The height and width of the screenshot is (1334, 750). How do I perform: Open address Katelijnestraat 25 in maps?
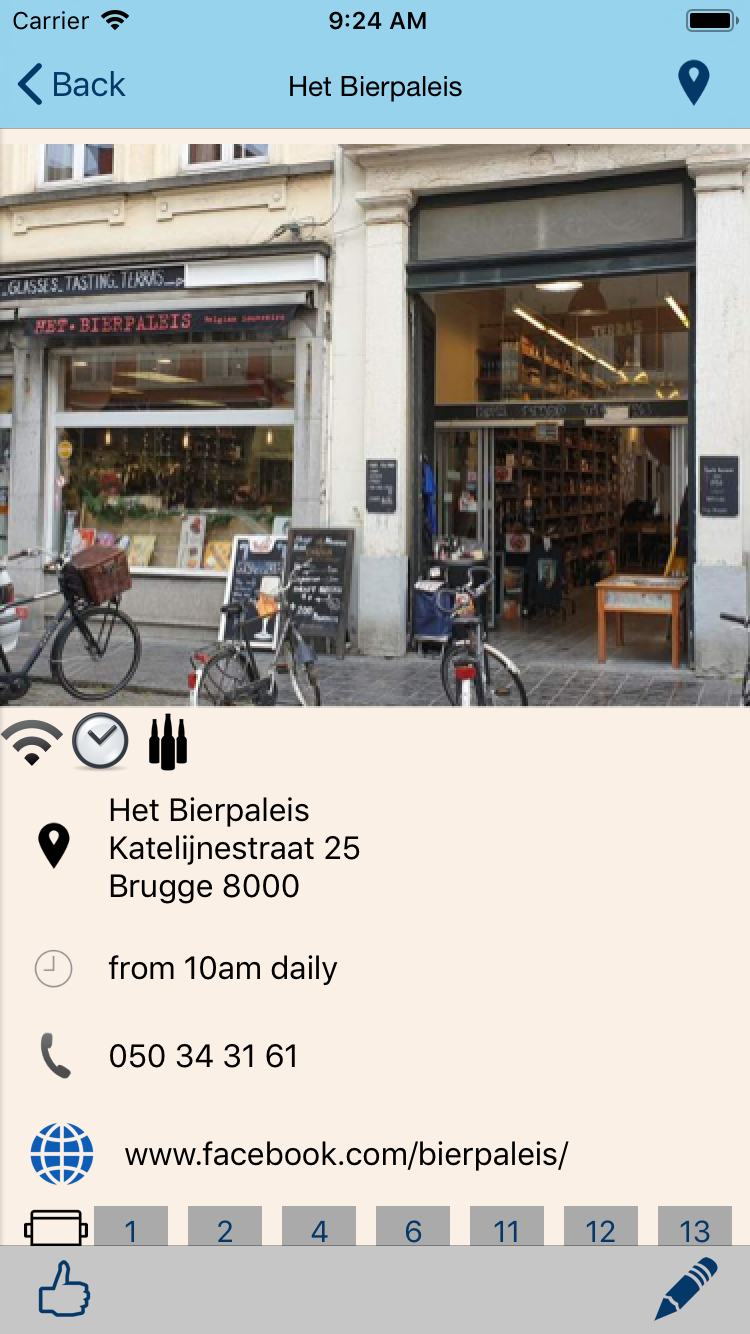(233, 848)
